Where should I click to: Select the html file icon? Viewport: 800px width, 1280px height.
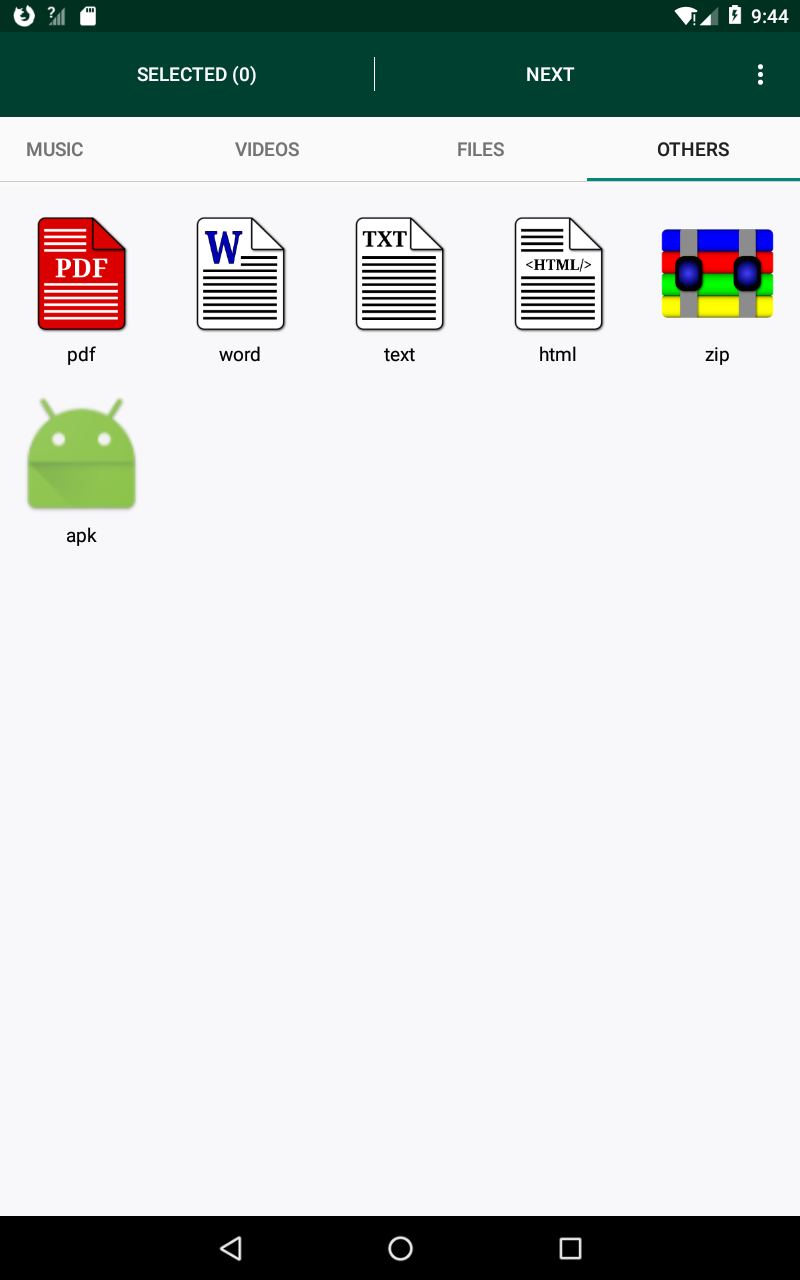click(558, 272)
